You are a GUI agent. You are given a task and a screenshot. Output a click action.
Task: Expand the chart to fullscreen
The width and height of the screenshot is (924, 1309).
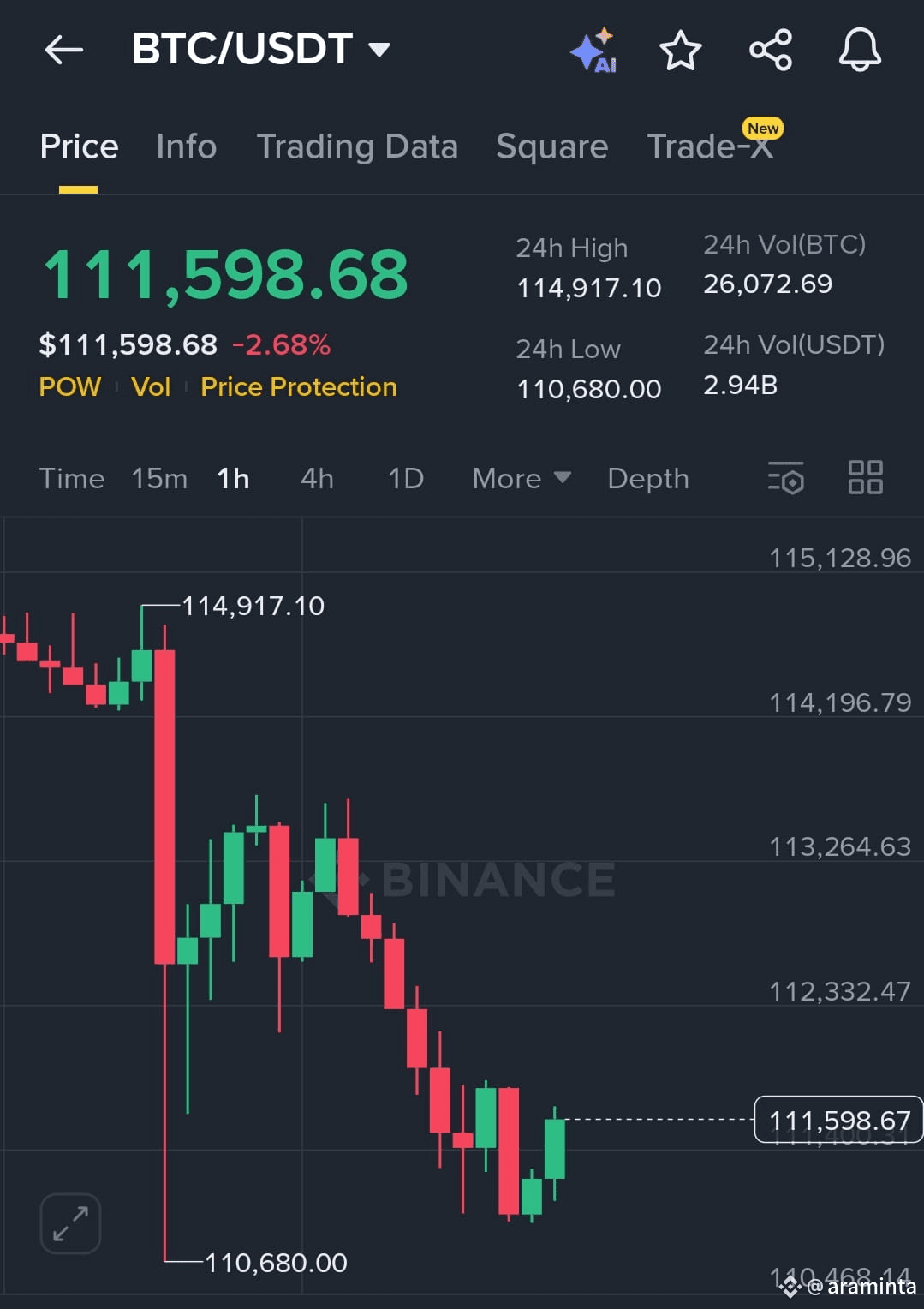tap(70, 1223)
